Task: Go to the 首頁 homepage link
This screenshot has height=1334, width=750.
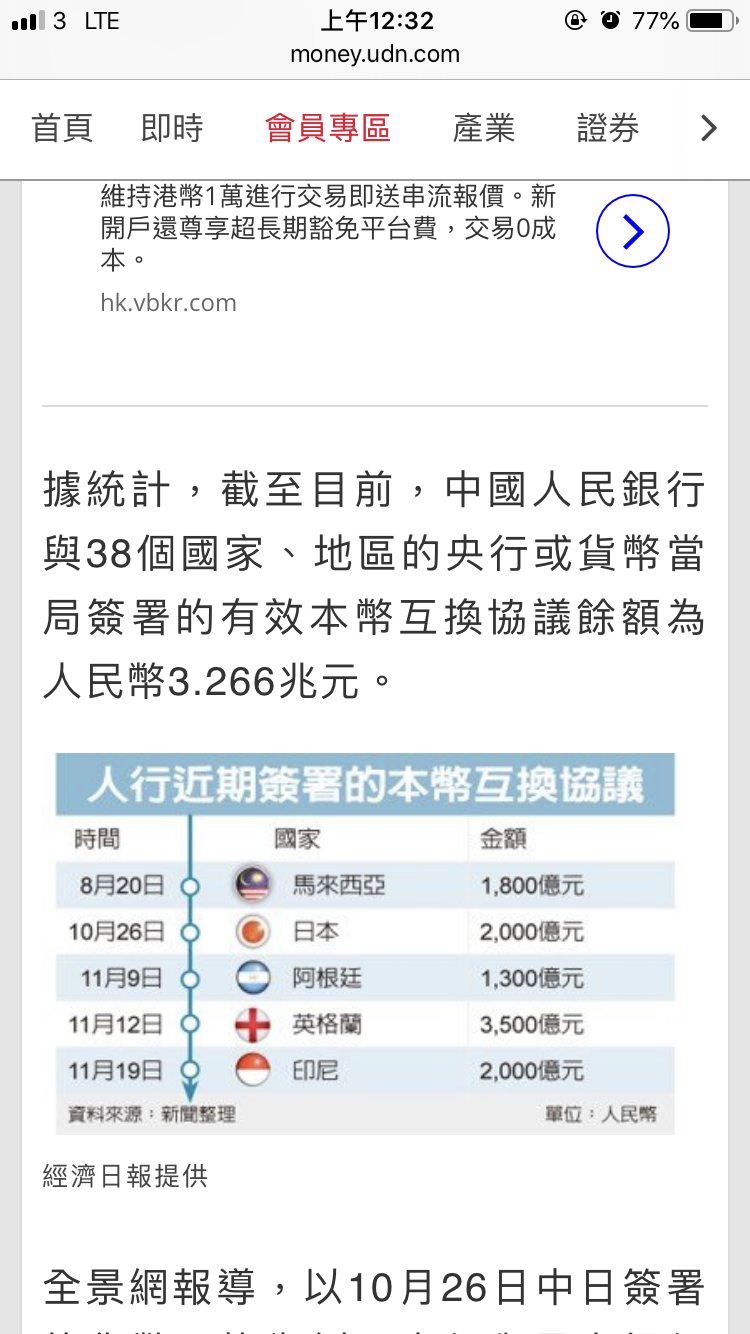Action: (x=62, y=128)
